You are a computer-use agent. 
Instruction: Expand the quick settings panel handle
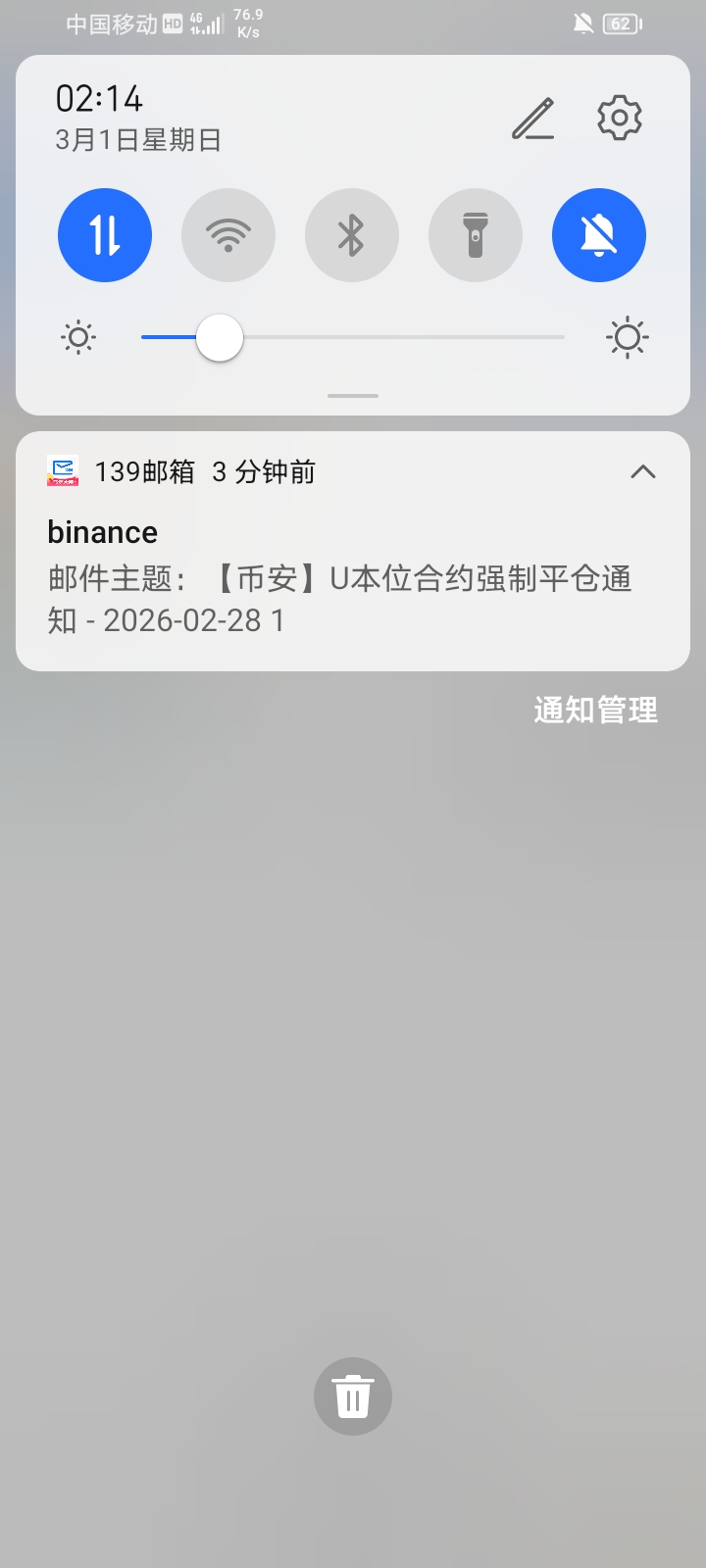(x=353, y=396)
